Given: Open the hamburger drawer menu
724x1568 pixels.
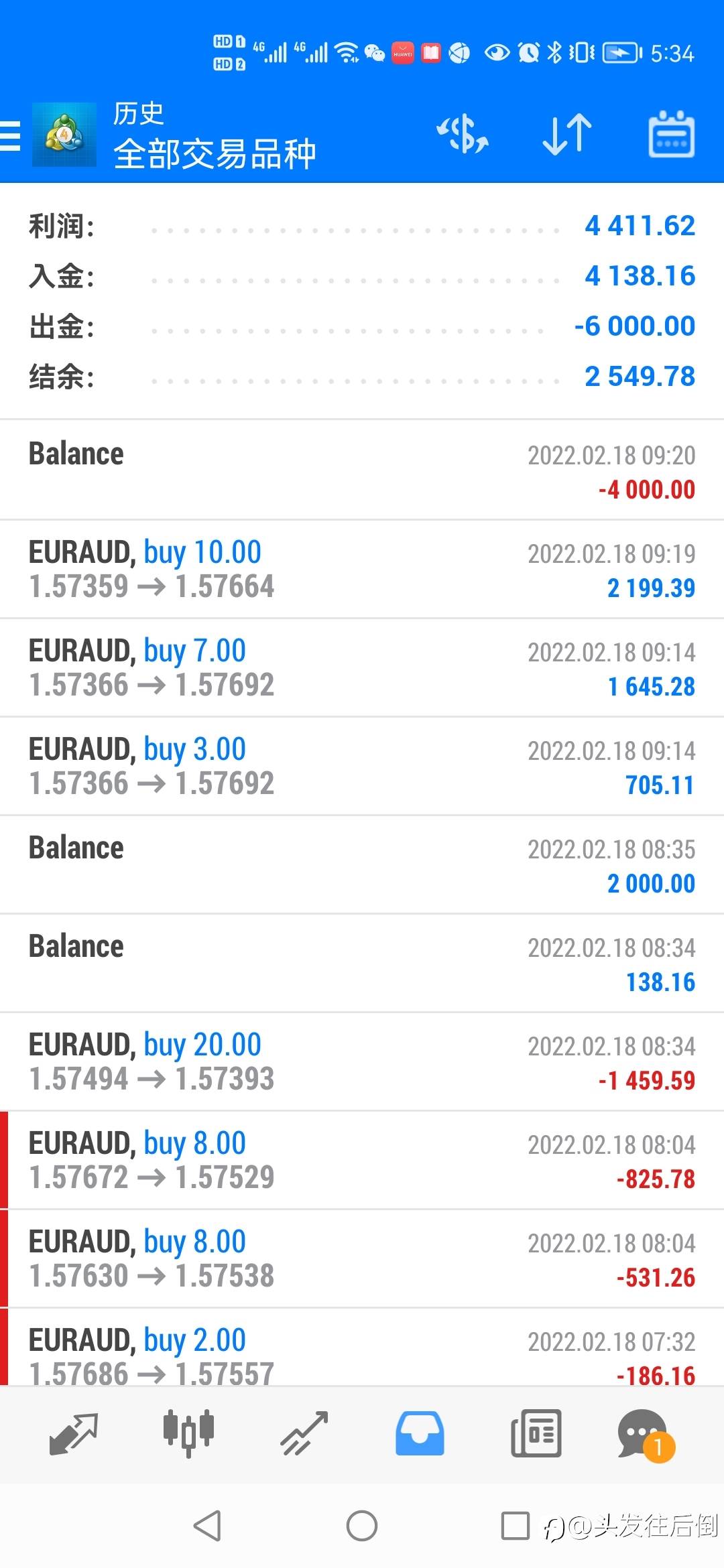Looking at the screenshot, I should pyautogui.click(x=9, y=135).
